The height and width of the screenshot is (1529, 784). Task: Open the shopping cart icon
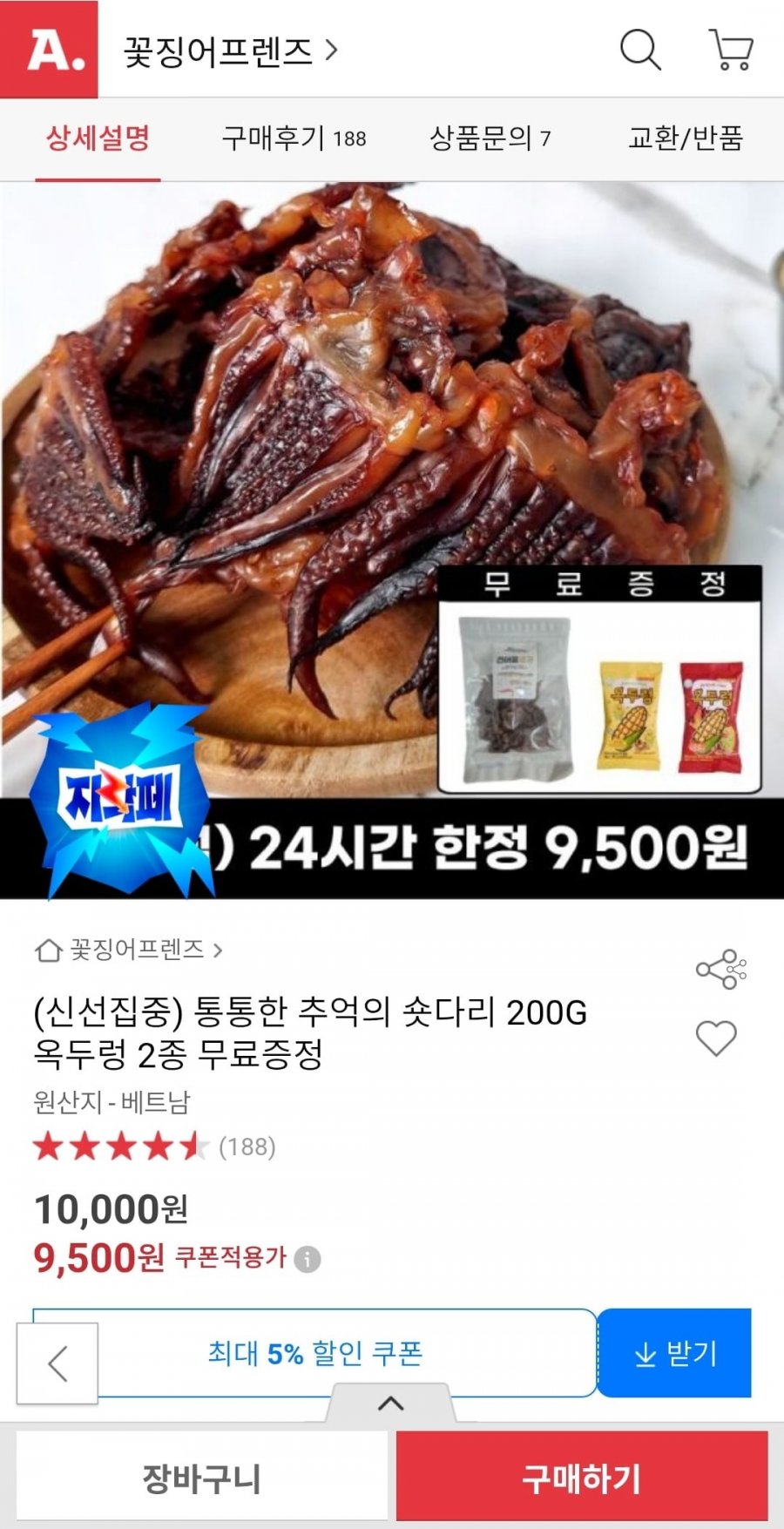coord(731,50)
